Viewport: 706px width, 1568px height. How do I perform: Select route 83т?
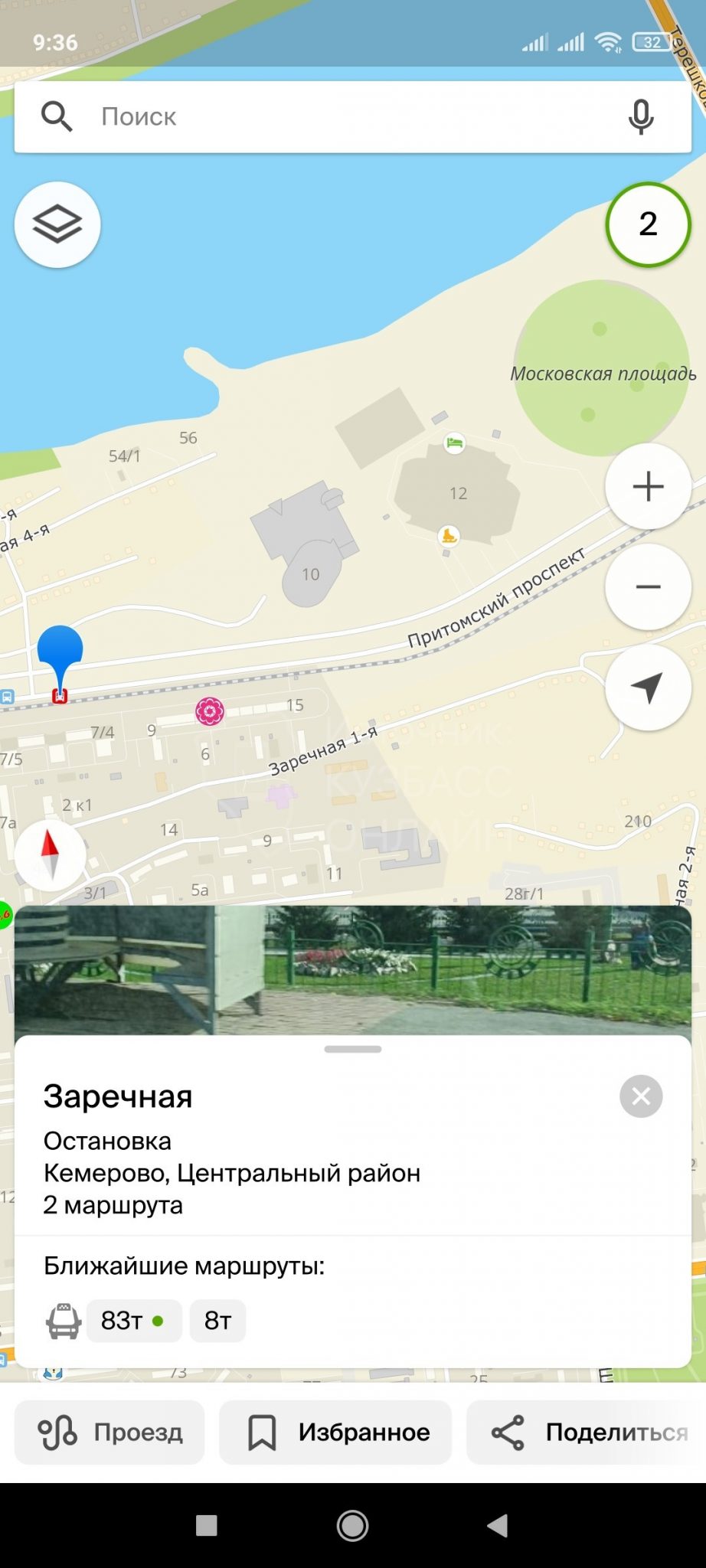(x=133, y=1321)
